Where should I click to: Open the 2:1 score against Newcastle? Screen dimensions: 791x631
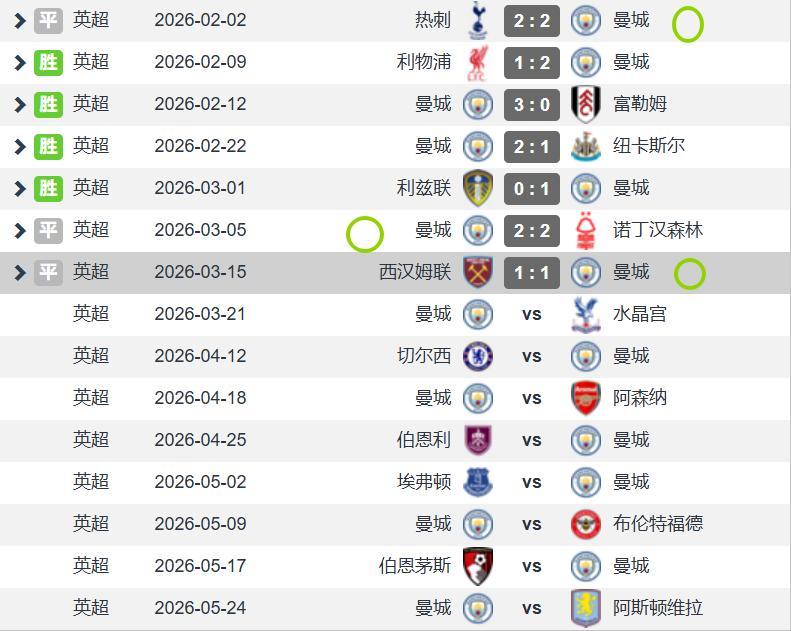531,146
